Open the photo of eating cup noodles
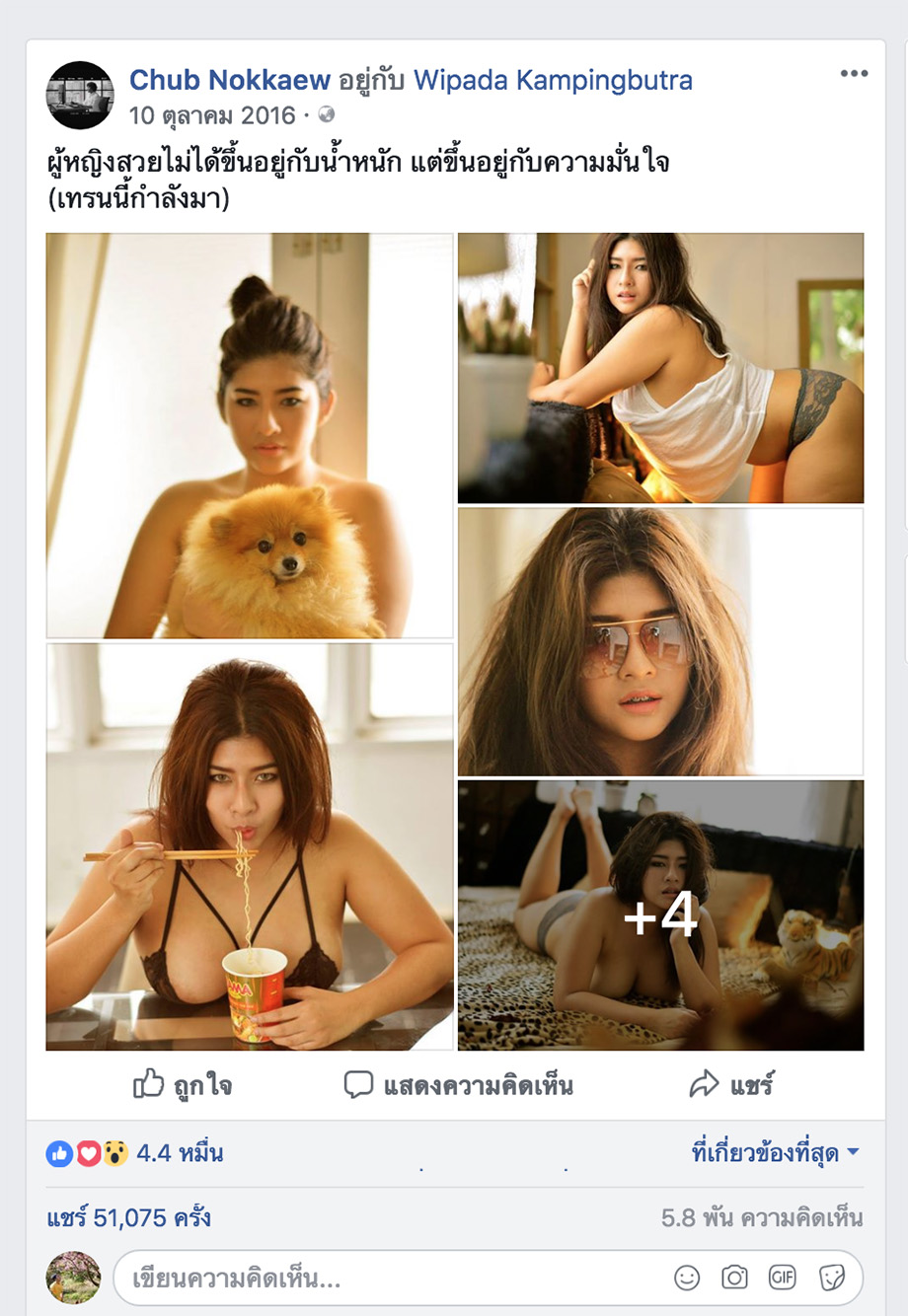The image size is (908, 1316). pos(249,846)
